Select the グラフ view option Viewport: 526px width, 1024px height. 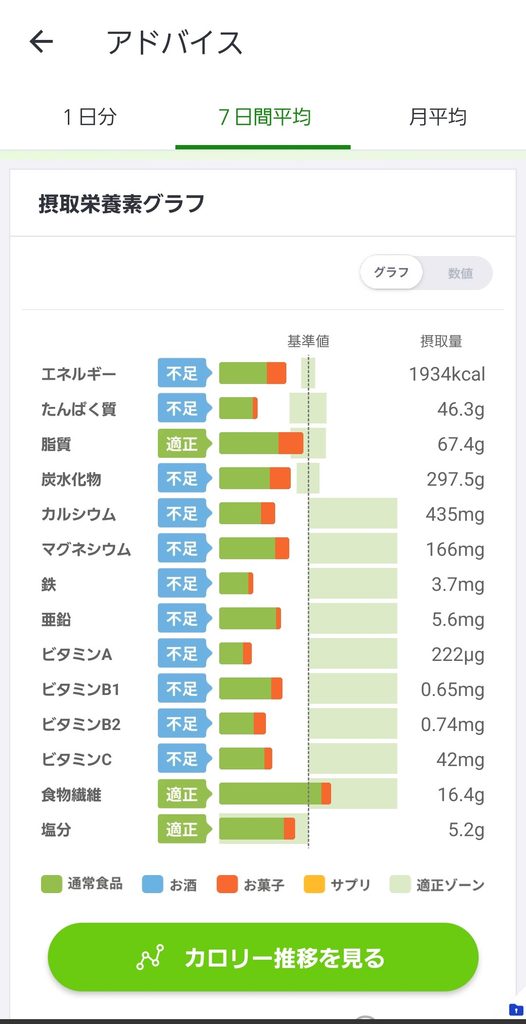point(391,273)
